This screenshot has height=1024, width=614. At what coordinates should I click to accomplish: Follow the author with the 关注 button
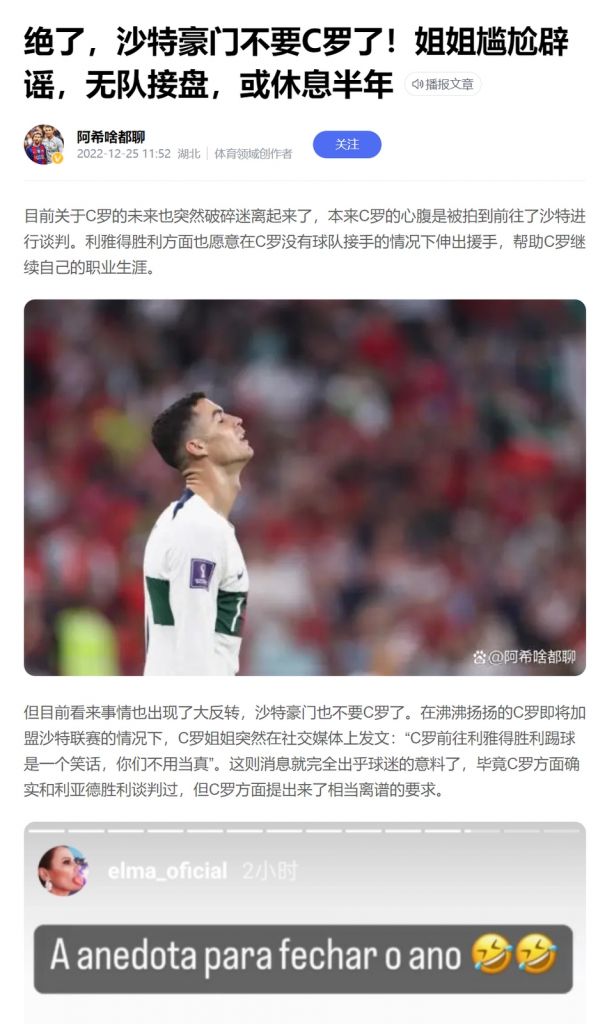pyautogui.click(x=346, y=145)
